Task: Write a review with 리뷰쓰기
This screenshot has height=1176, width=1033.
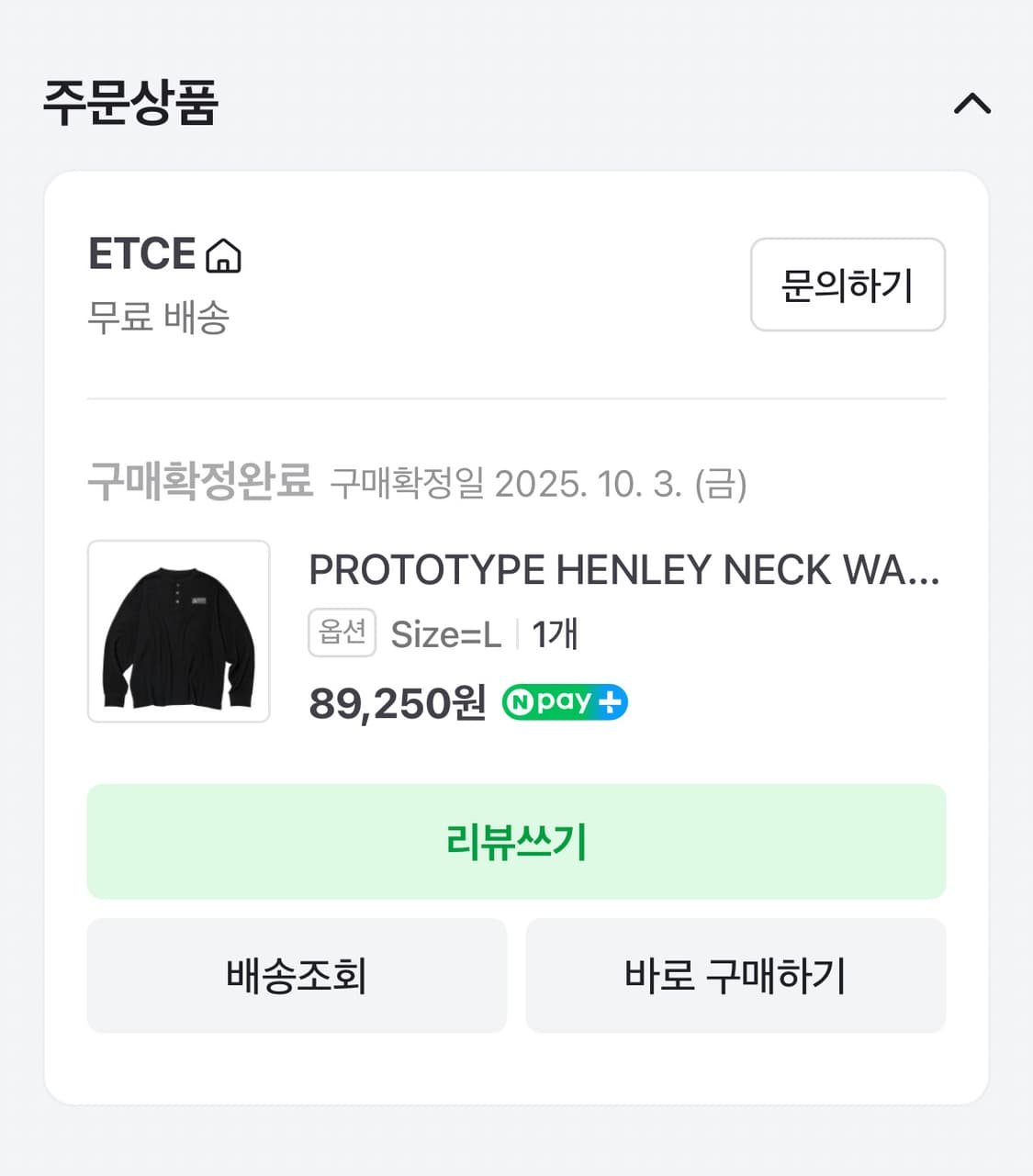Action: [516, 841]
